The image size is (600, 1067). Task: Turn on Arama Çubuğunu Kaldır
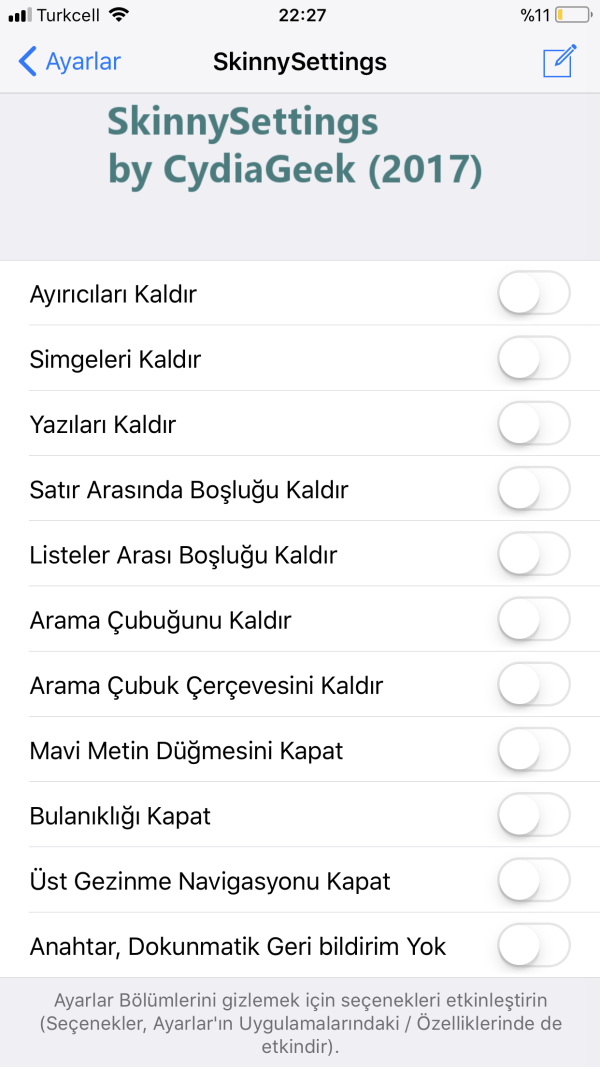[x=533, y=620]
